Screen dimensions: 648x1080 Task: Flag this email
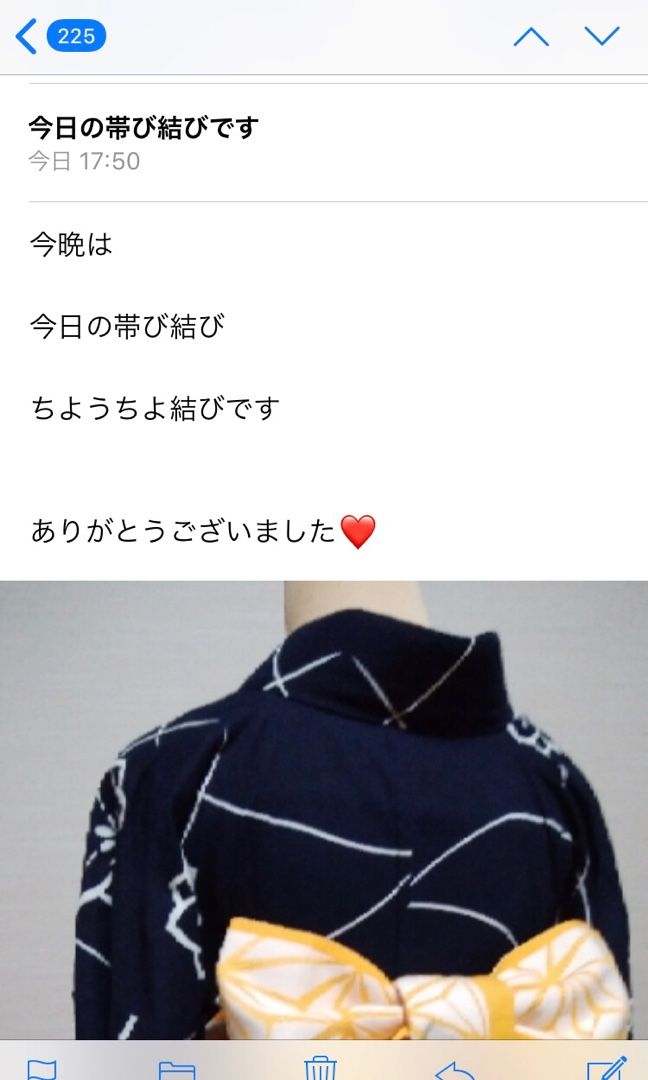42,1069
